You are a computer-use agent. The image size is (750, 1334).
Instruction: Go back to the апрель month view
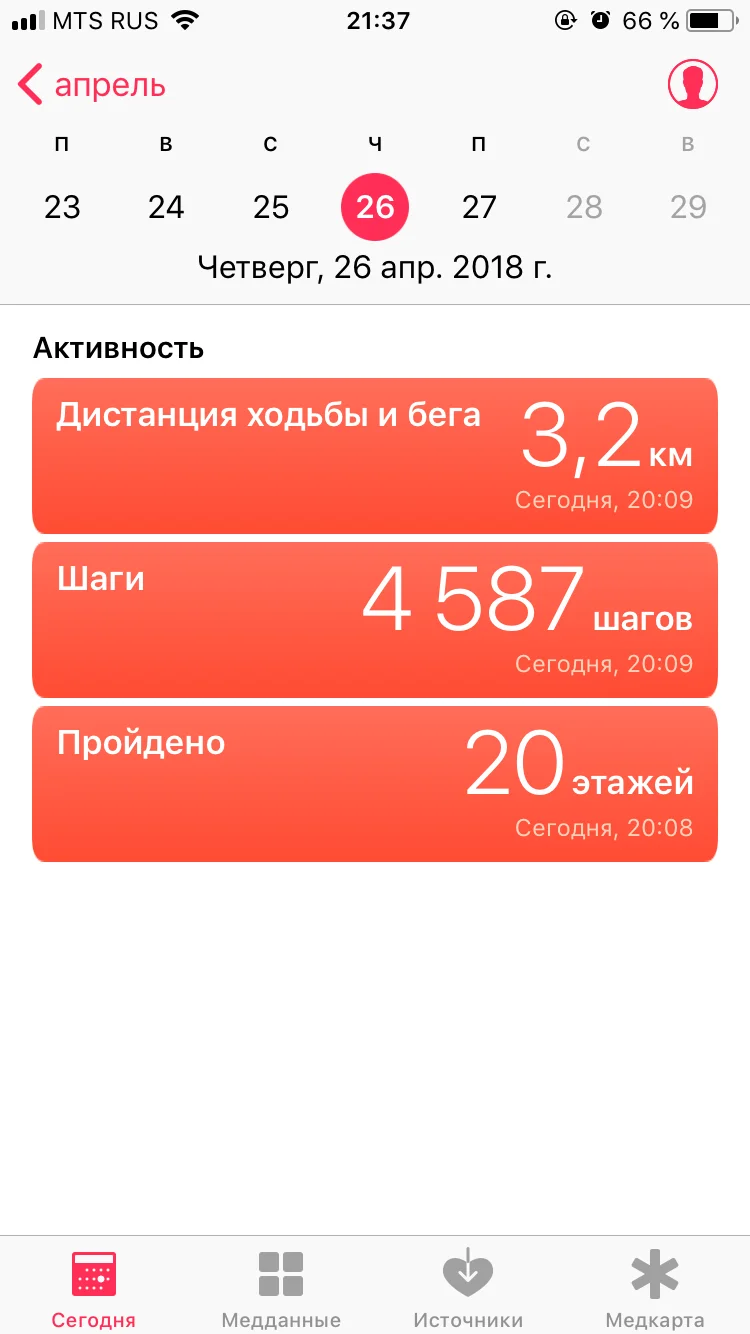coord(92,86)
